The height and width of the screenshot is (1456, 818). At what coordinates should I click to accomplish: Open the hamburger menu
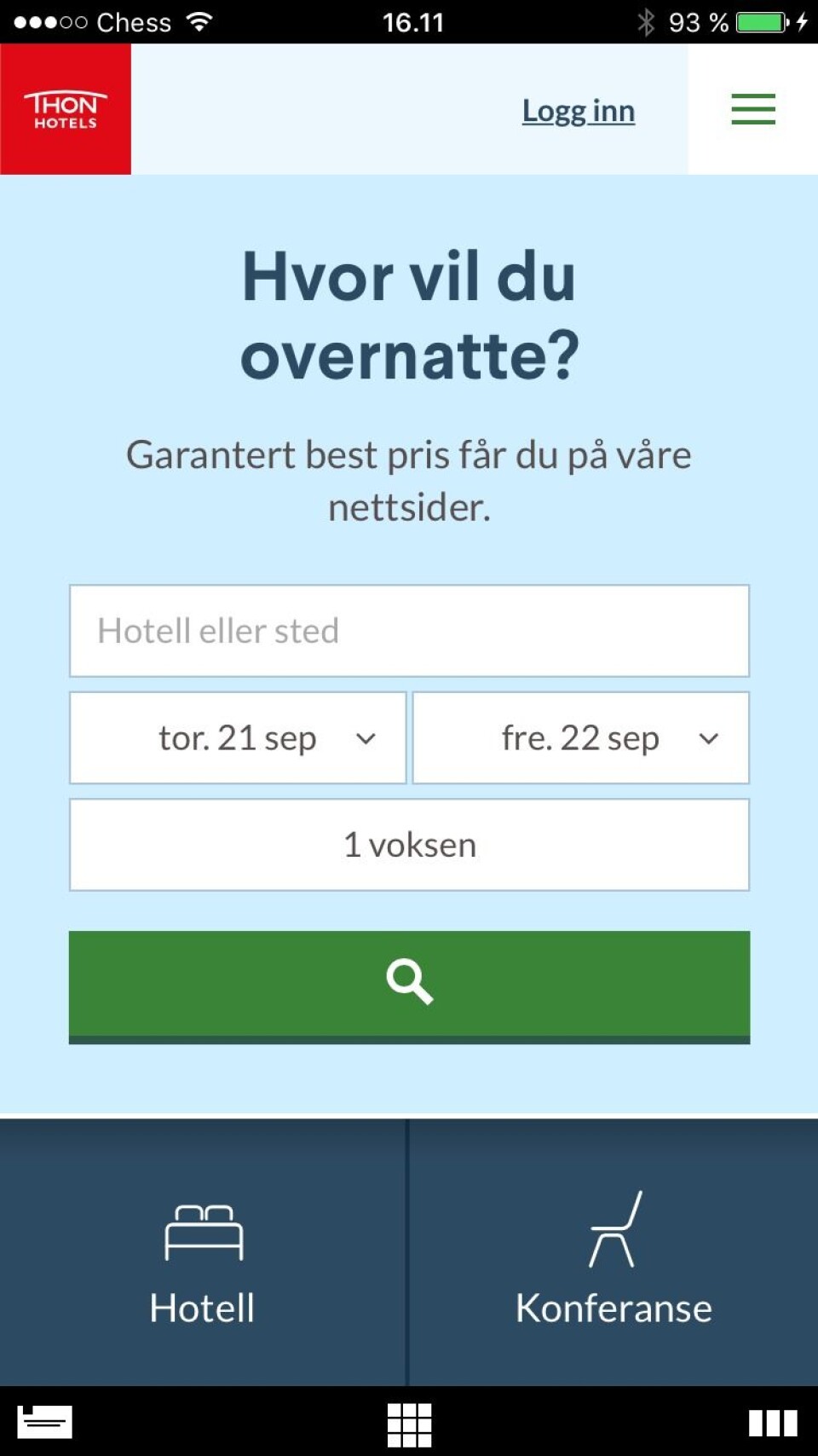tap(753, 109)
